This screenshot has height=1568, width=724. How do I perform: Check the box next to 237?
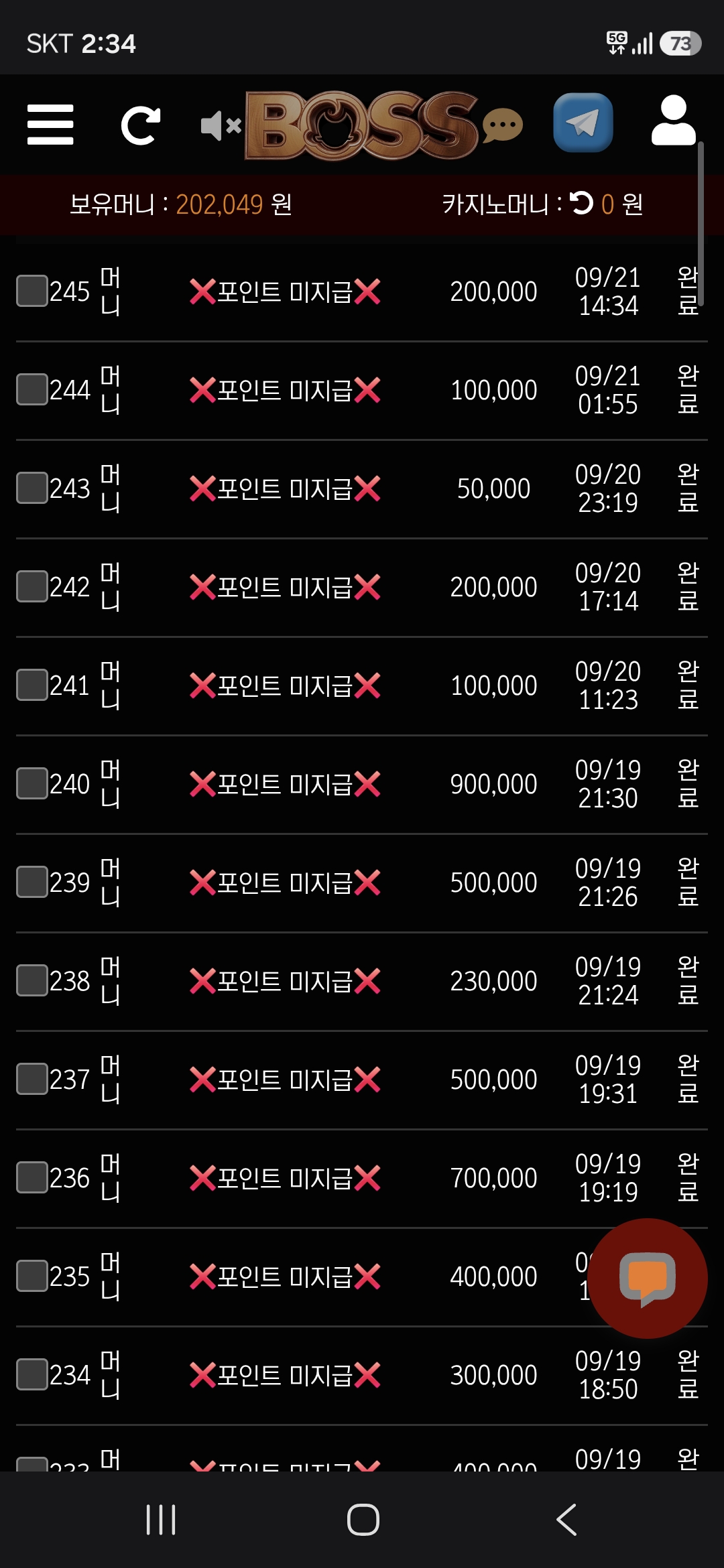tap(32, 1079)
